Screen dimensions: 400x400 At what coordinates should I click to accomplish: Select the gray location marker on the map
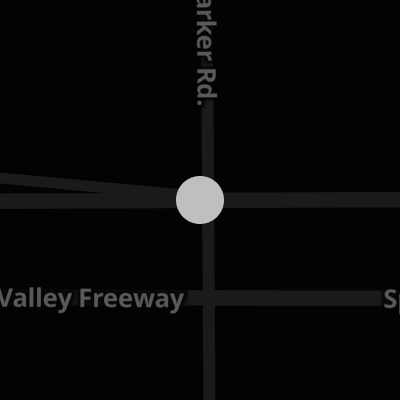pyautogui.click(x=200, y=200)
